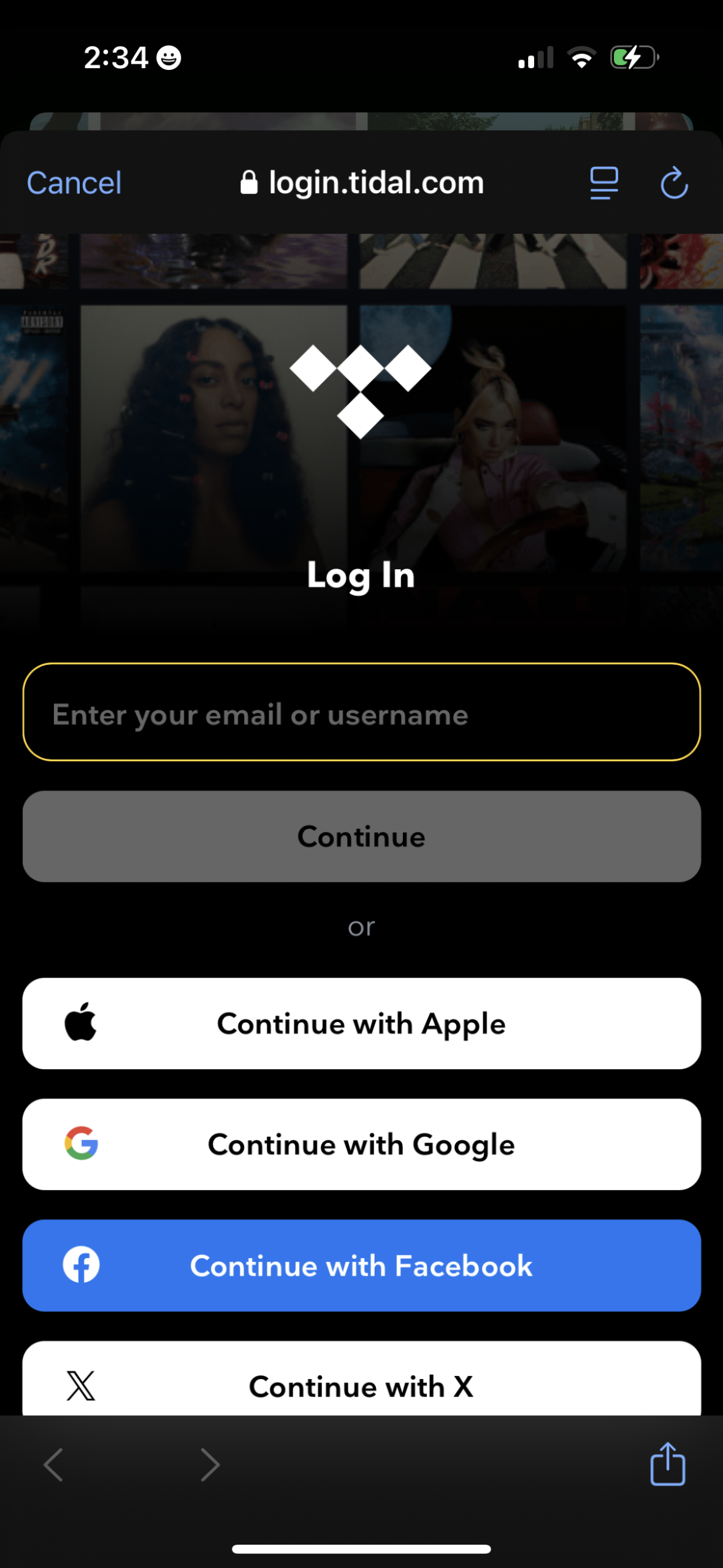The image size is (723, 1568).
Task: Click the padlock icon beside login.tidal.com
Action: coord(250,182)
